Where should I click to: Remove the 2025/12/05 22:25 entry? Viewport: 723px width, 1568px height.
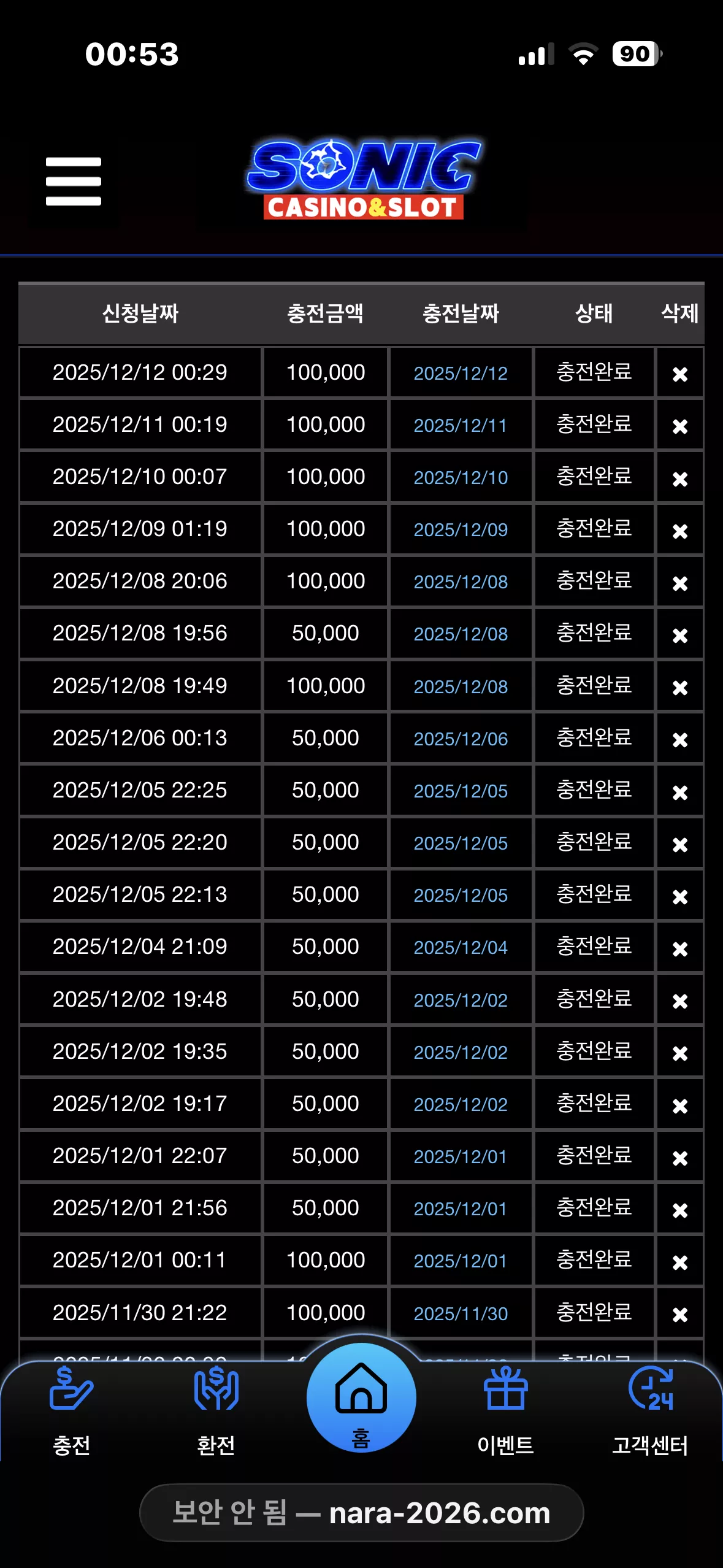click(x=679, y=792)
